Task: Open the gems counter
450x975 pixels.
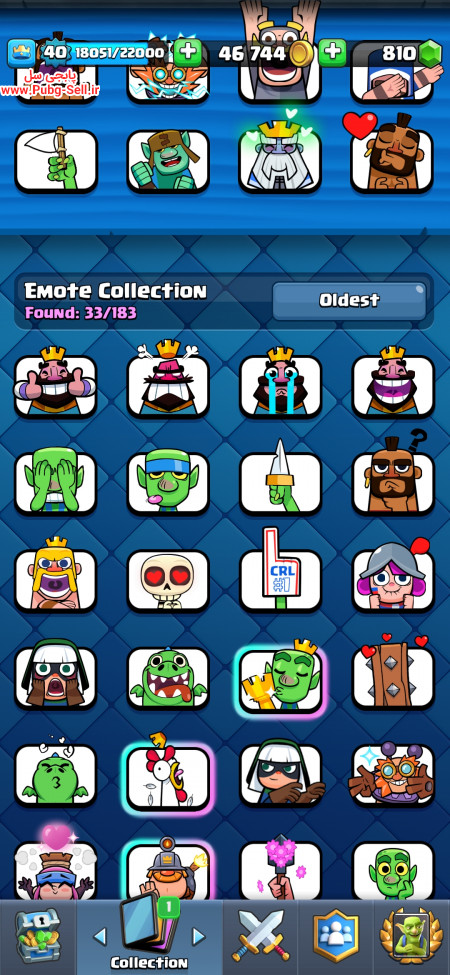Action: [x=400, y=53]
